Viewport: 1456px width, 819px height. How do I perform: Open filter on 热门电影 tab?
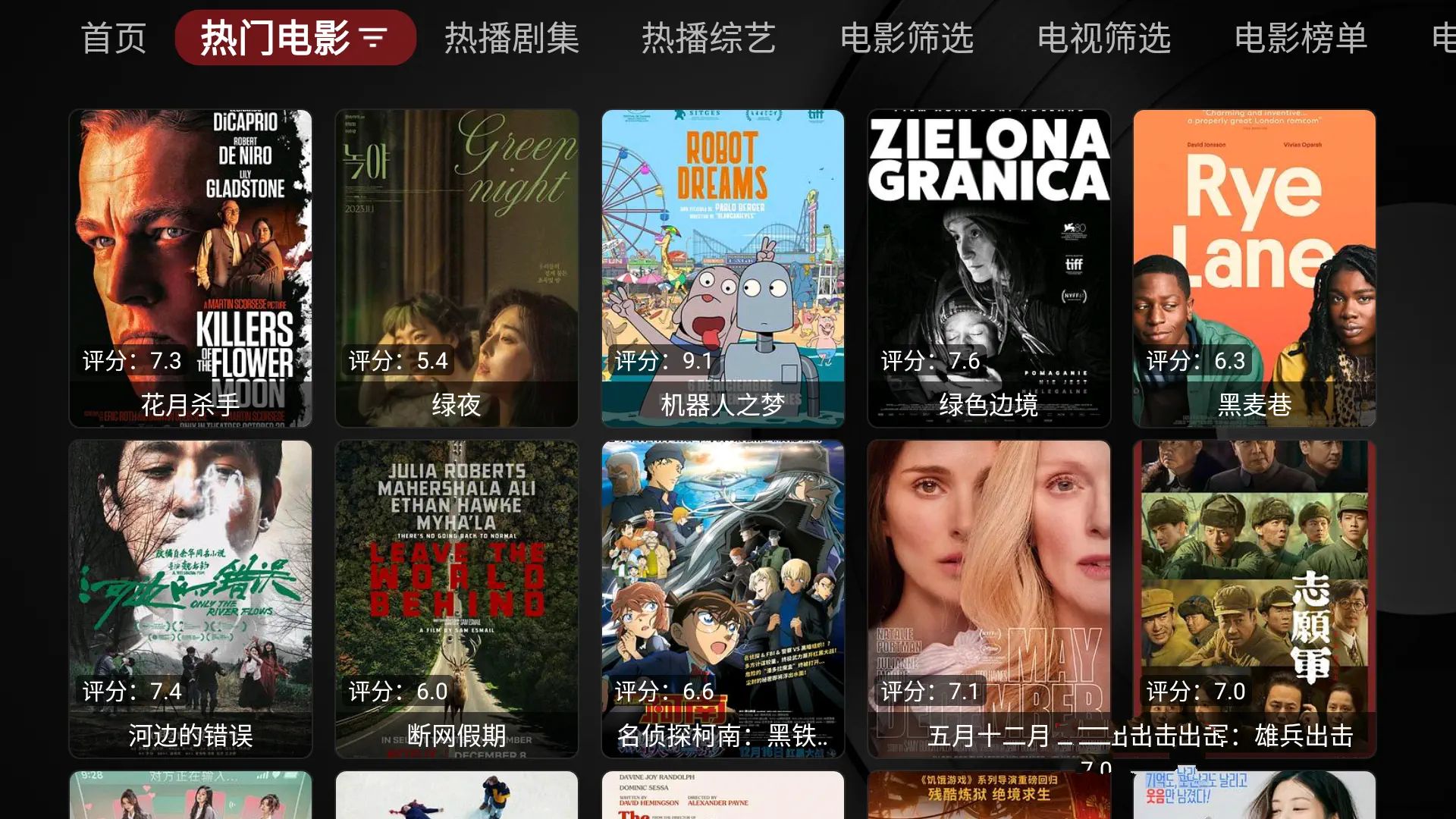pos(373,38)
